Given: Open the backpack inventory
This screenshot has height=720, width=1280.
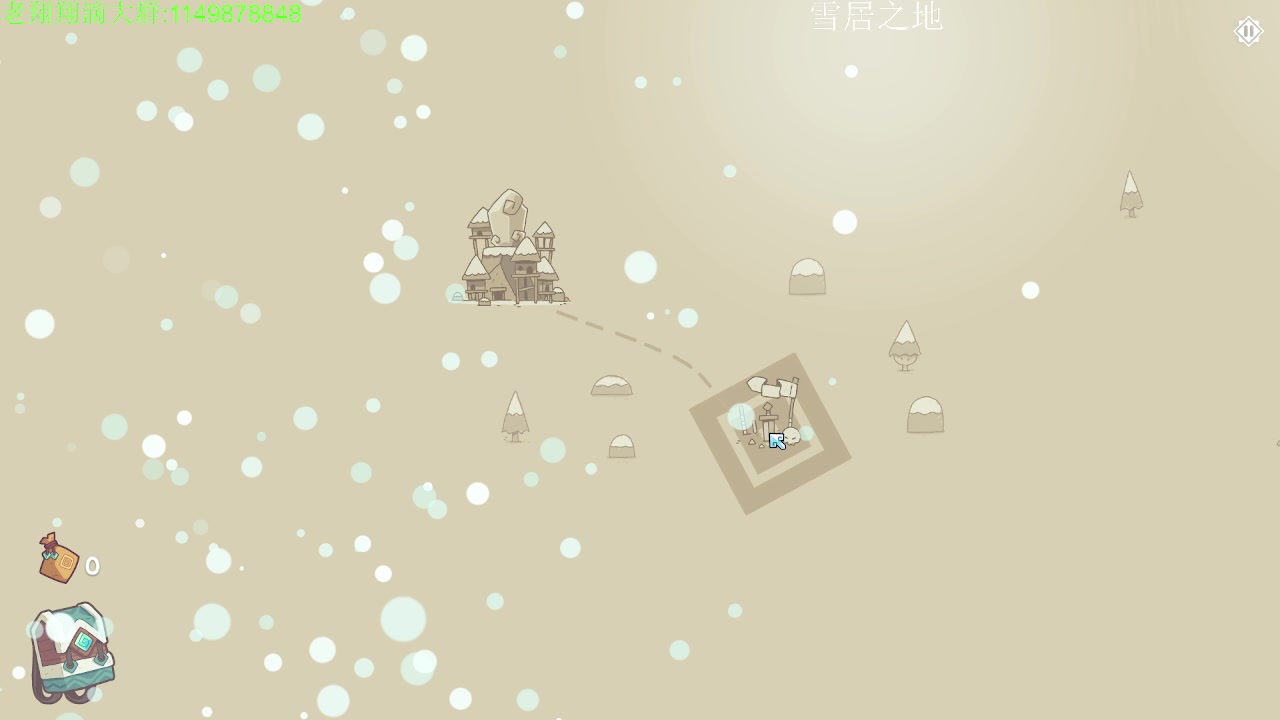Looking at the screenshot, I should click(72, 654).
